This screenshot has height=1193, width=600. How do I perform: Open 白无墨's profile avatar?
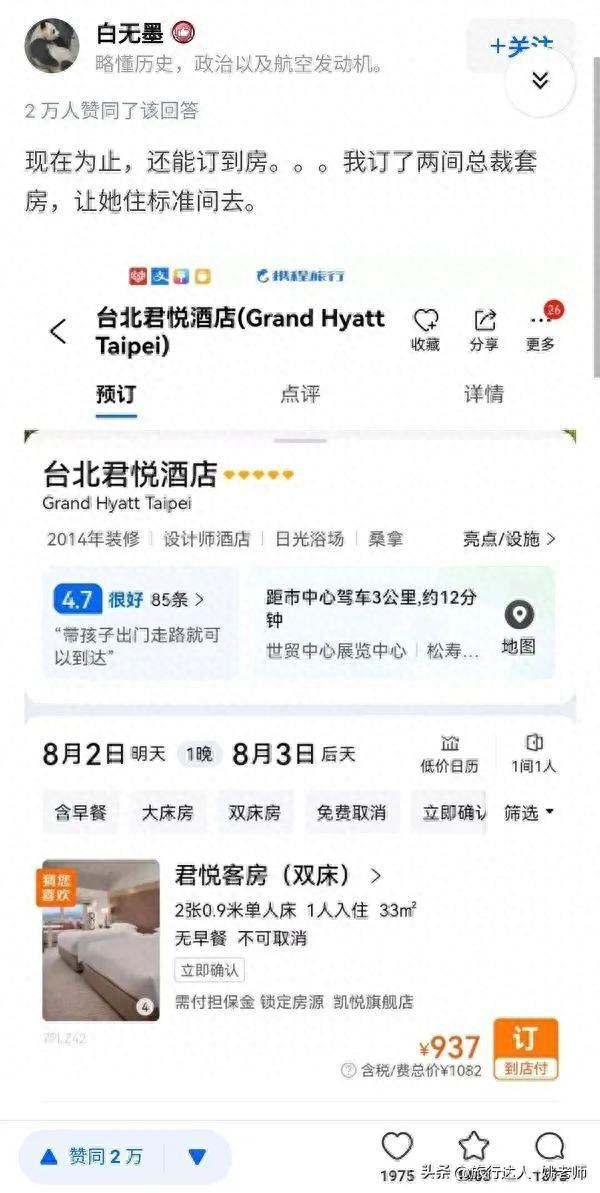coord(51,46)
